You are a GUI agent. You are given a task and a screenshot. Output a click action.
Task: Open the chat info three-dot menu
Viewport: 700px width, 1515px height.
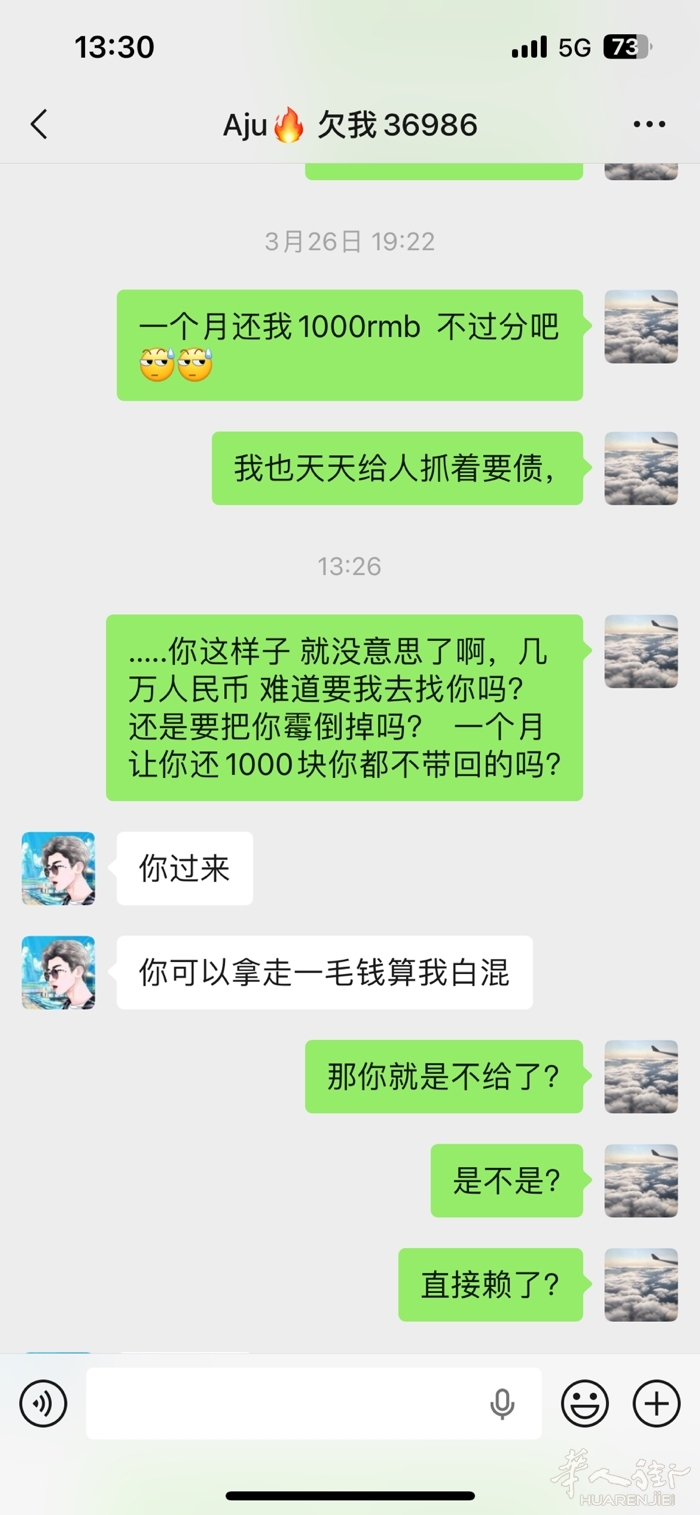tap(649, 125)
